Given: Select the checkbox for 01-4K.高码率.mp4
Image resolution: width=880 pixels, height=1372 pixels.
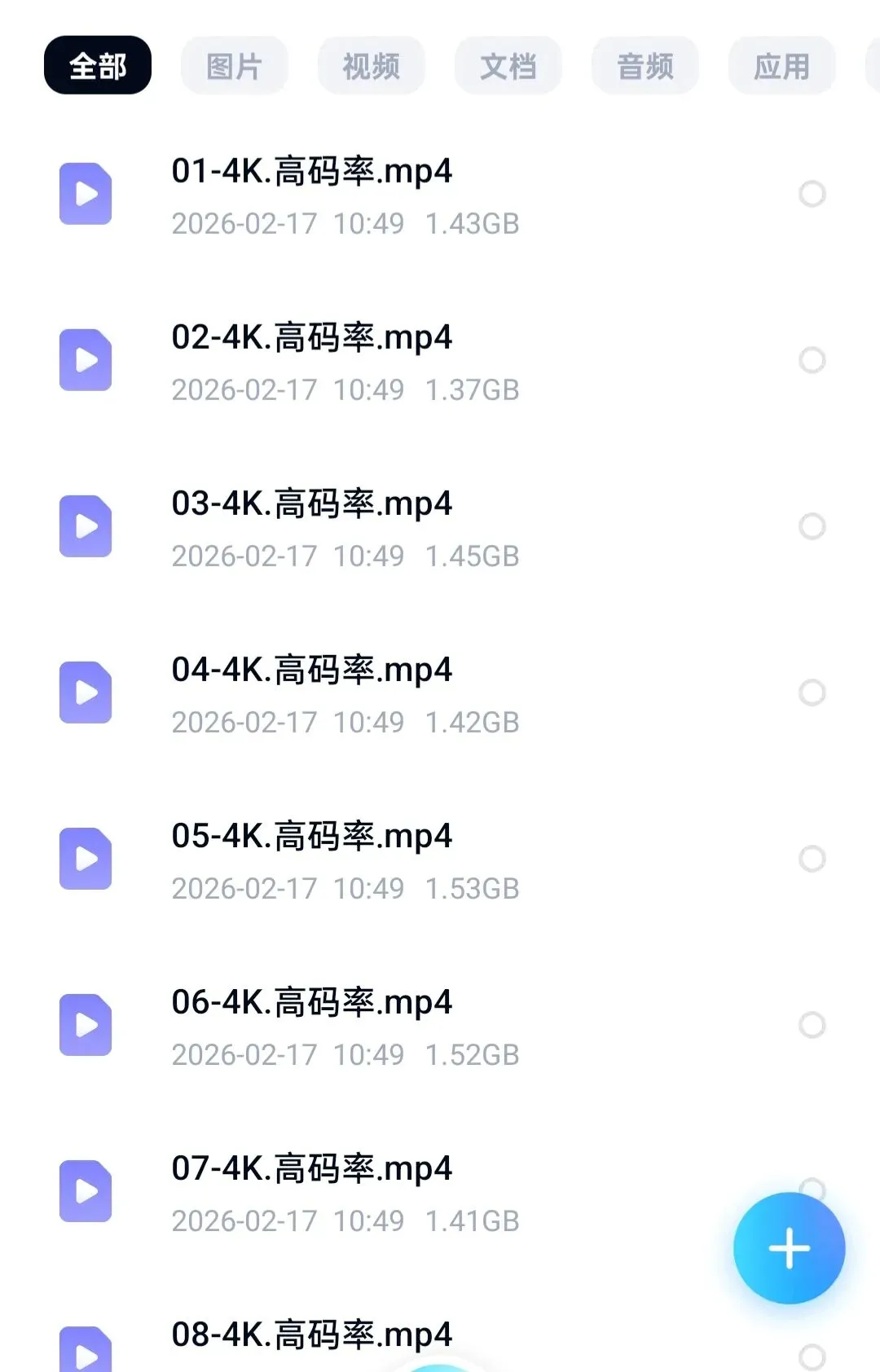Looking at the screenshot, I should (x=812, y=194).
